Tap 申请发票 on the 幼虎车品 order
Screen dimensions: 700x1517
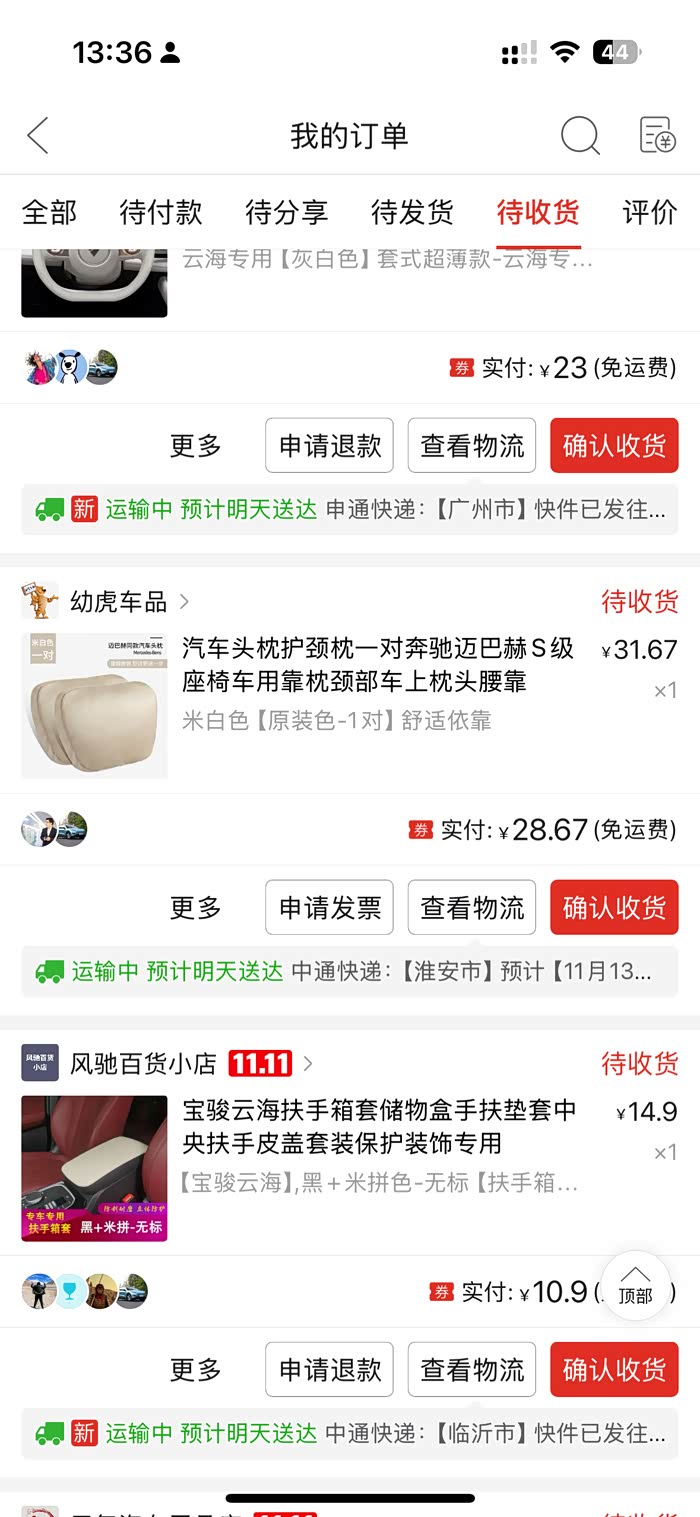(330, 907)
